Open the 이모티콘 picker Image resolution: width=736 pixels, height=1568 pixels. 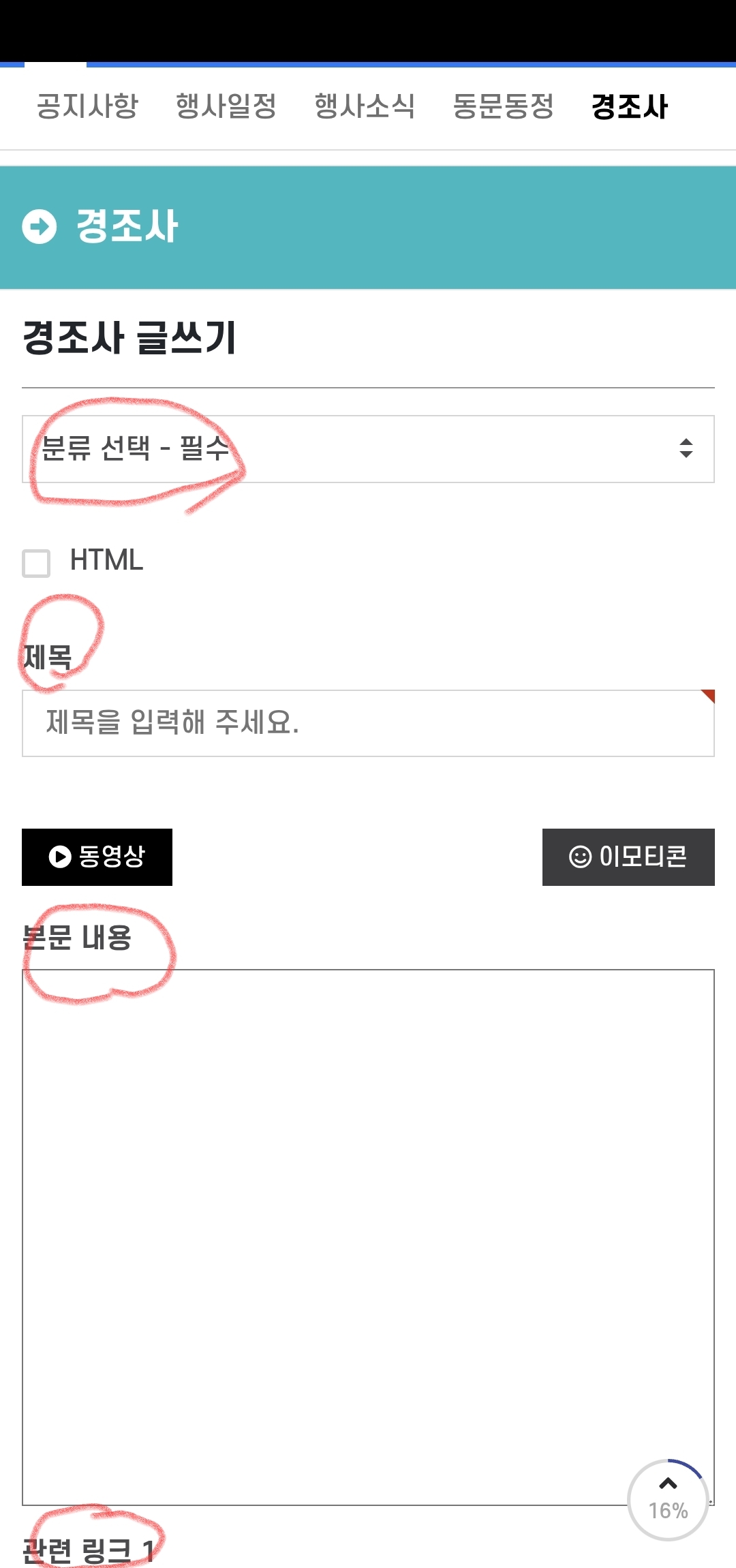click(x=628, y=857)
